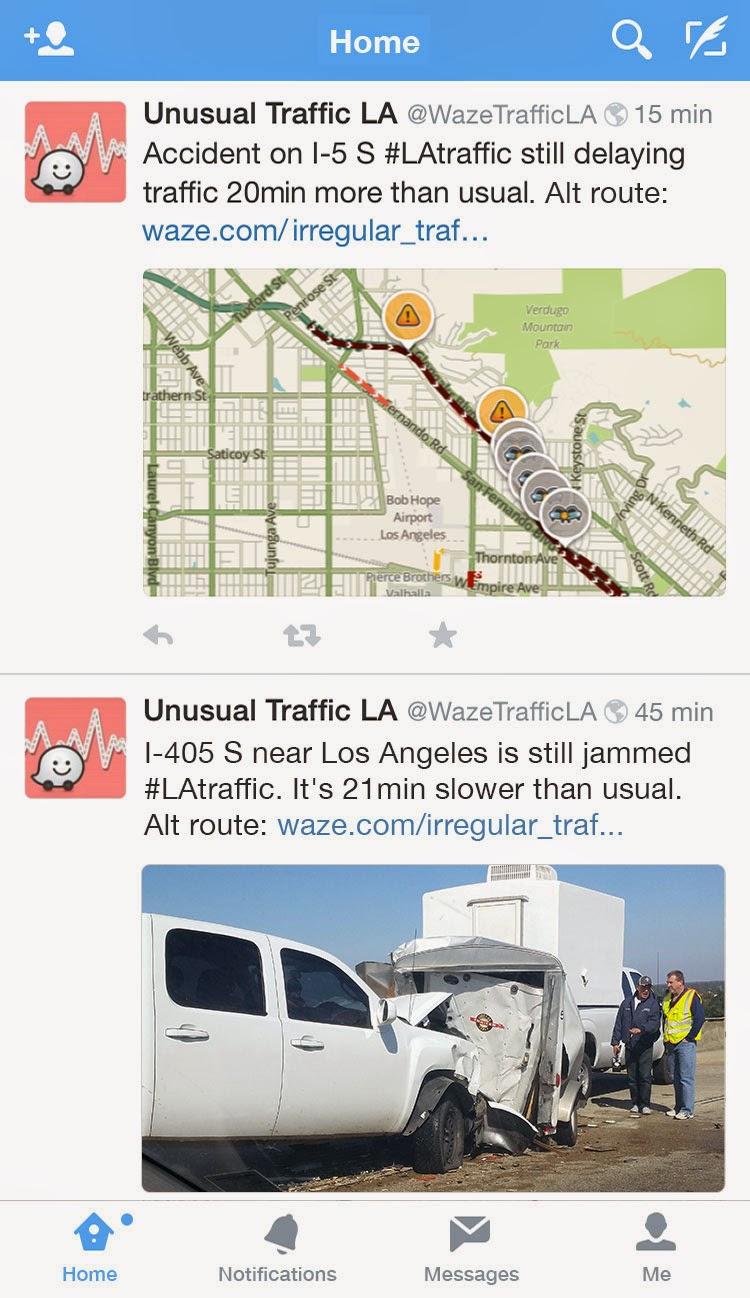Tap the new activity dot on Home tab
The height and width of the screenshot is (1298, 750).
[126, 1218]
